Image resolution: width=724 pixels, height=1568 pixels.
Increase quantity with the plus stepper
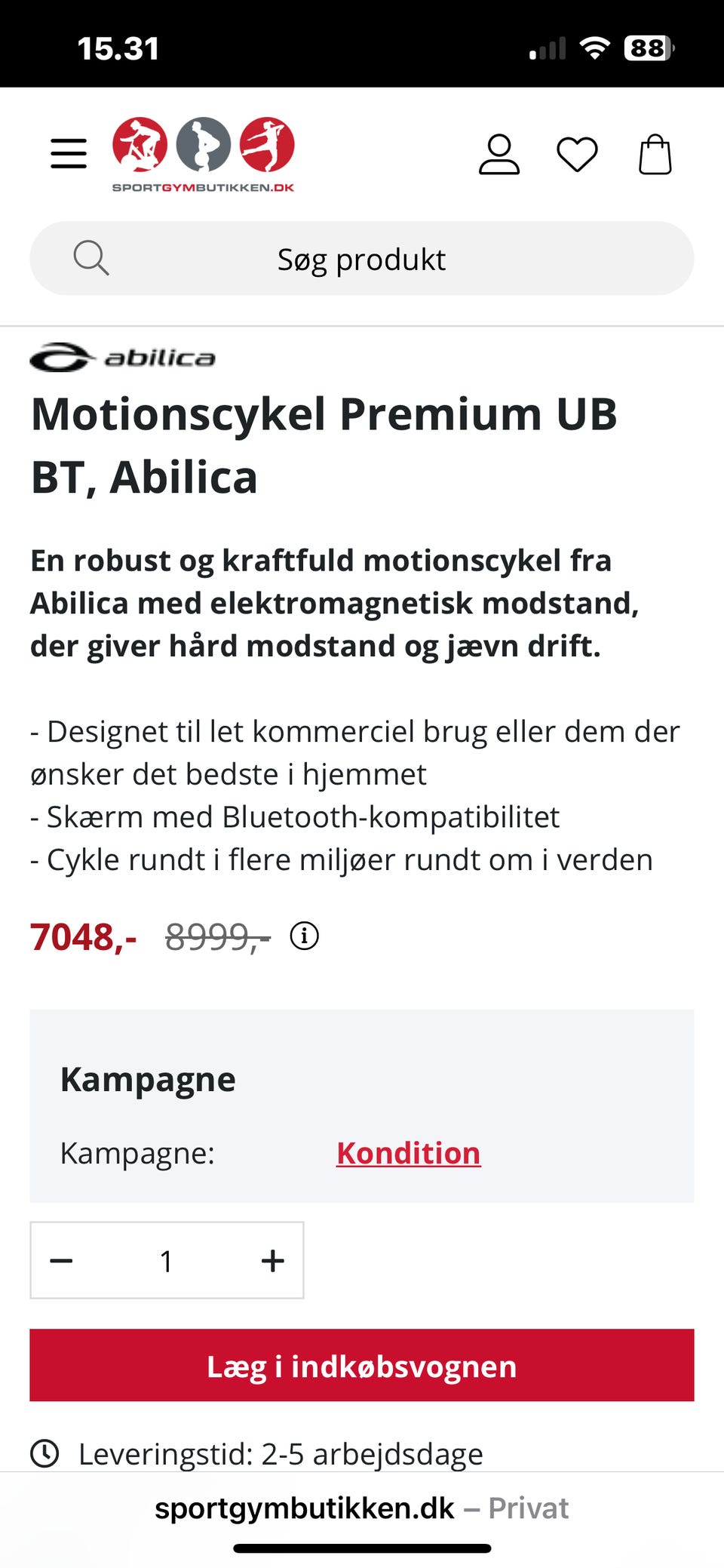pyautogui.click(x=272, y=1260)
